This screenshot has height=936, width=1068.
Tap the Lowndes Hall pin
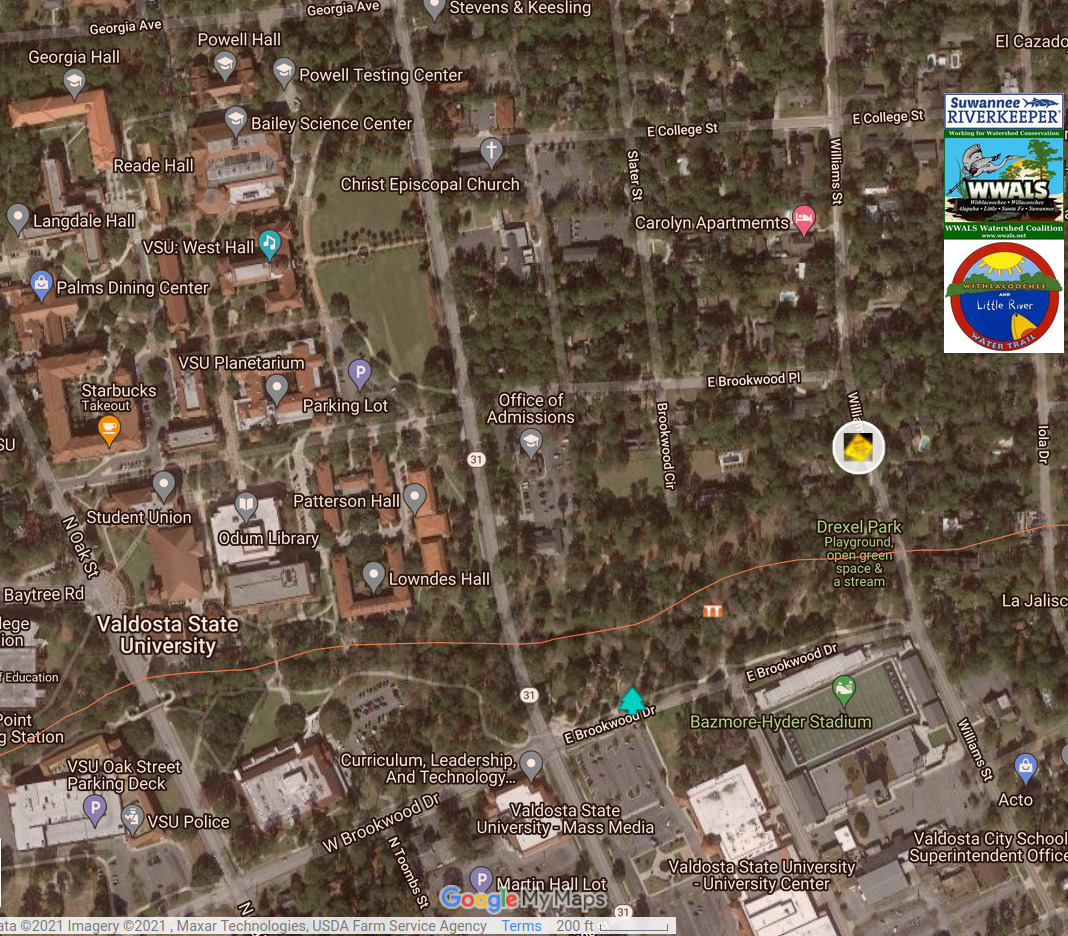374,575
